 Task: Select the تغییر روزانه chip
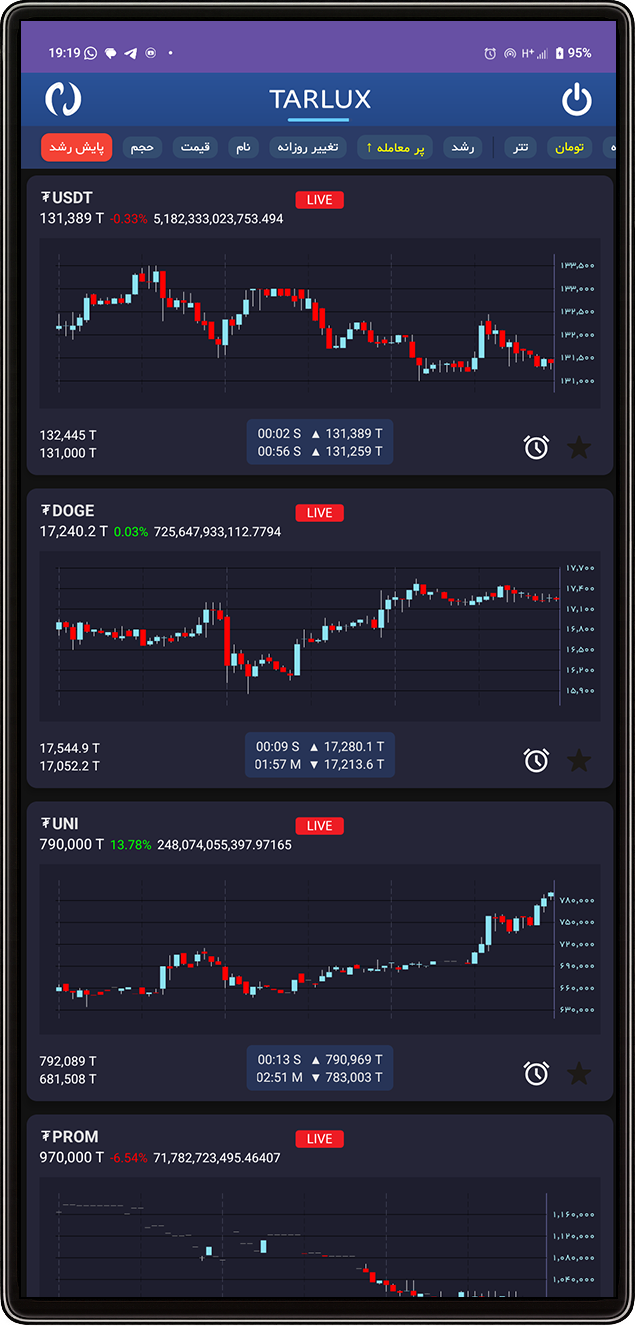pyautogui.click(x=309, y=147)
